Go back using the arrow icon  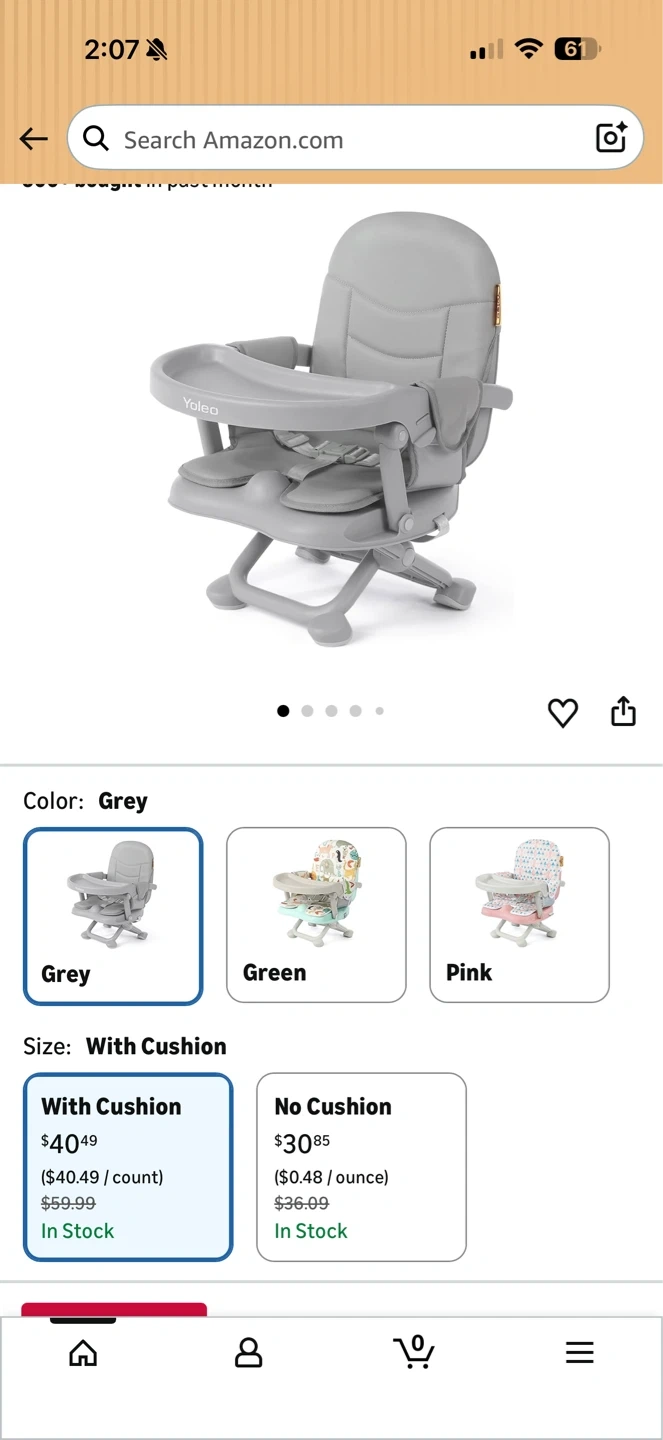34,139
